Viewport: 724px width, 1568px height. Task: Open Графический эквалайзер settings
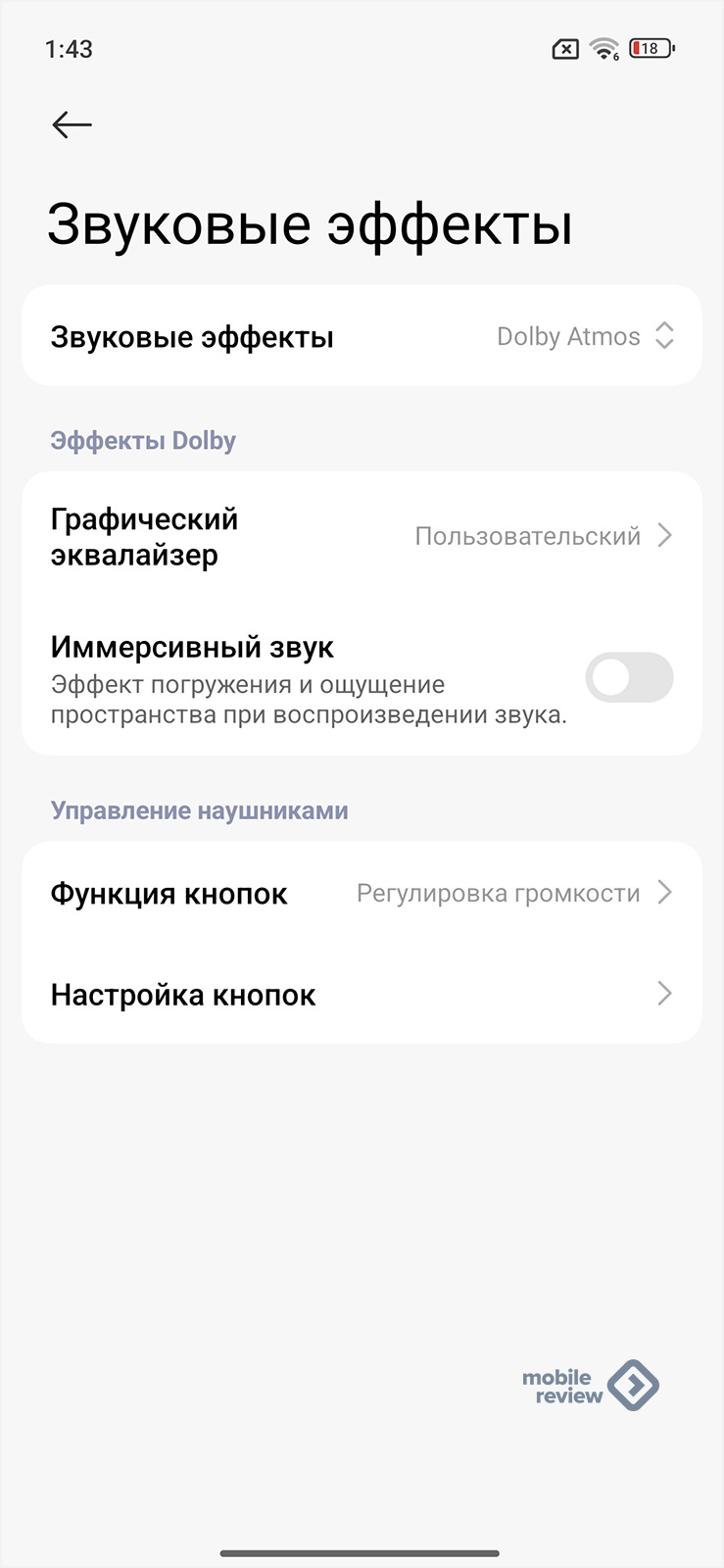pos(362,537)
